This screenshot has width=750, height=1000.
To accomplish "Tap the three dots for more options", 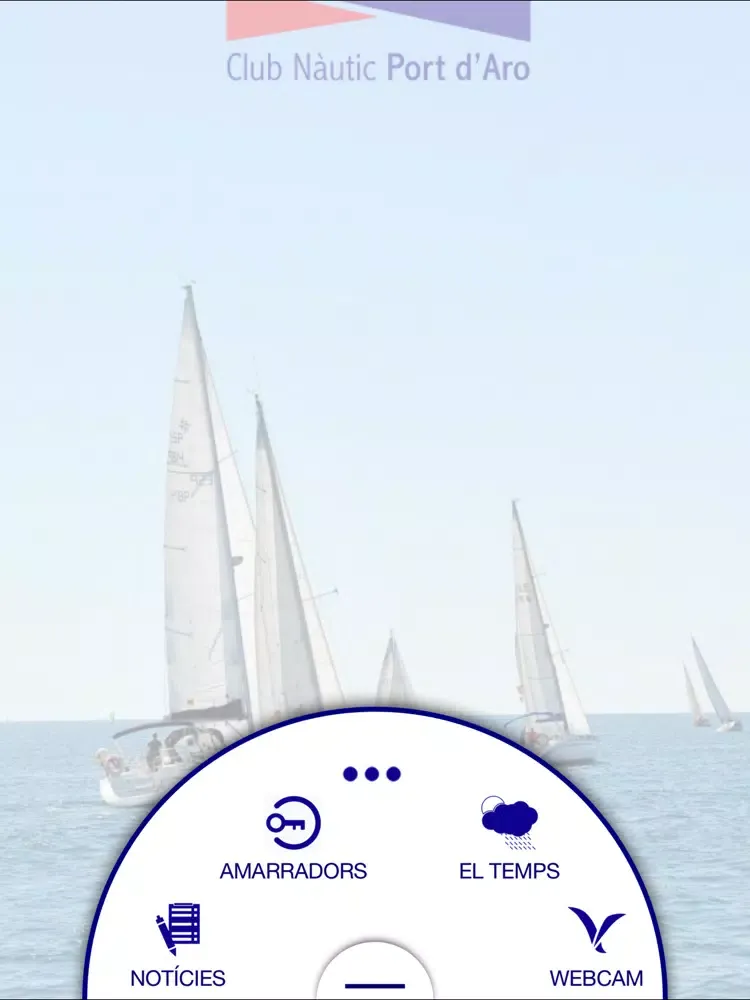I will point(372,774).
